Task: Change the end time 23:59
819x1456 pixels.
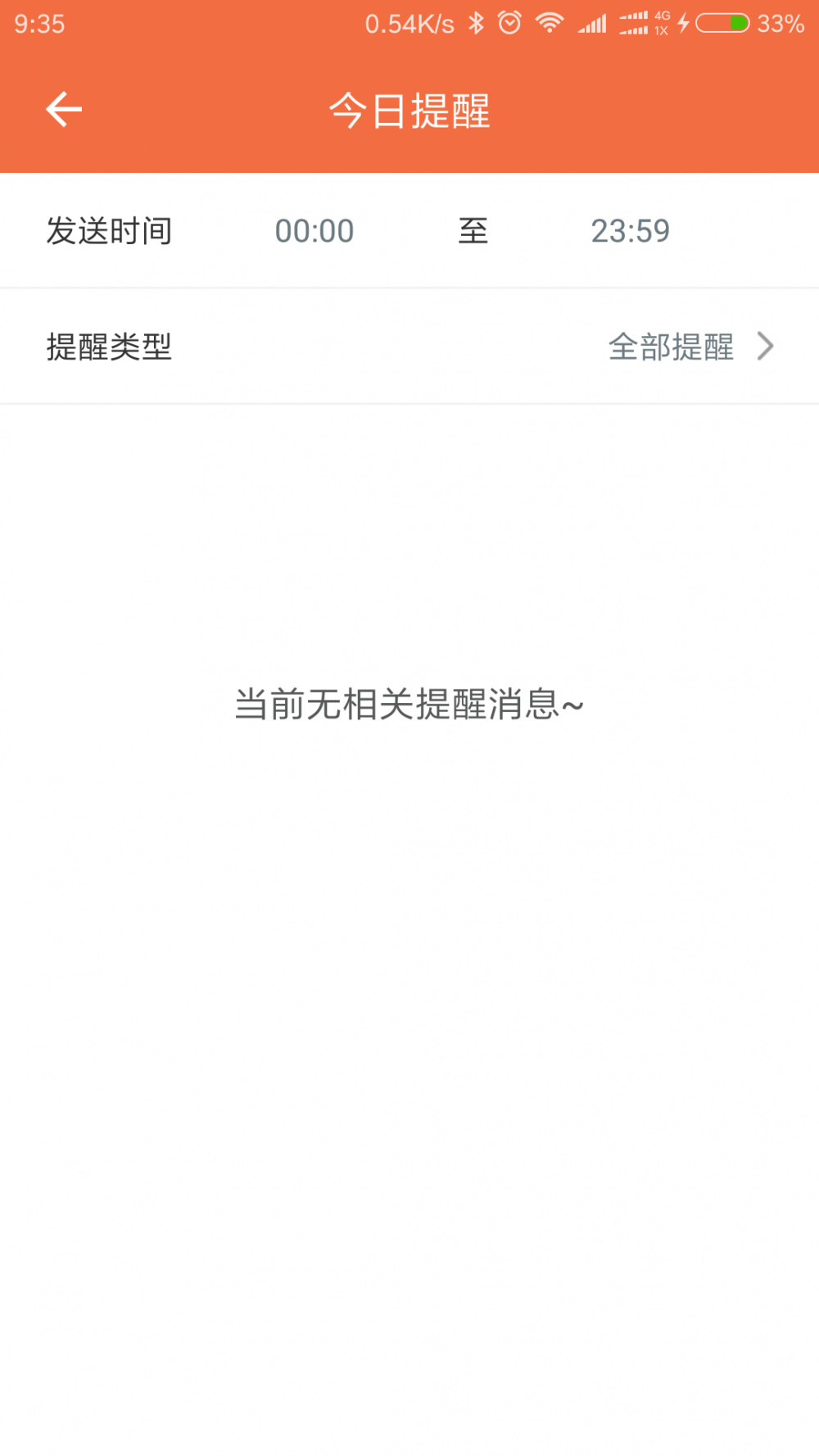Action: tap(631, 231)
